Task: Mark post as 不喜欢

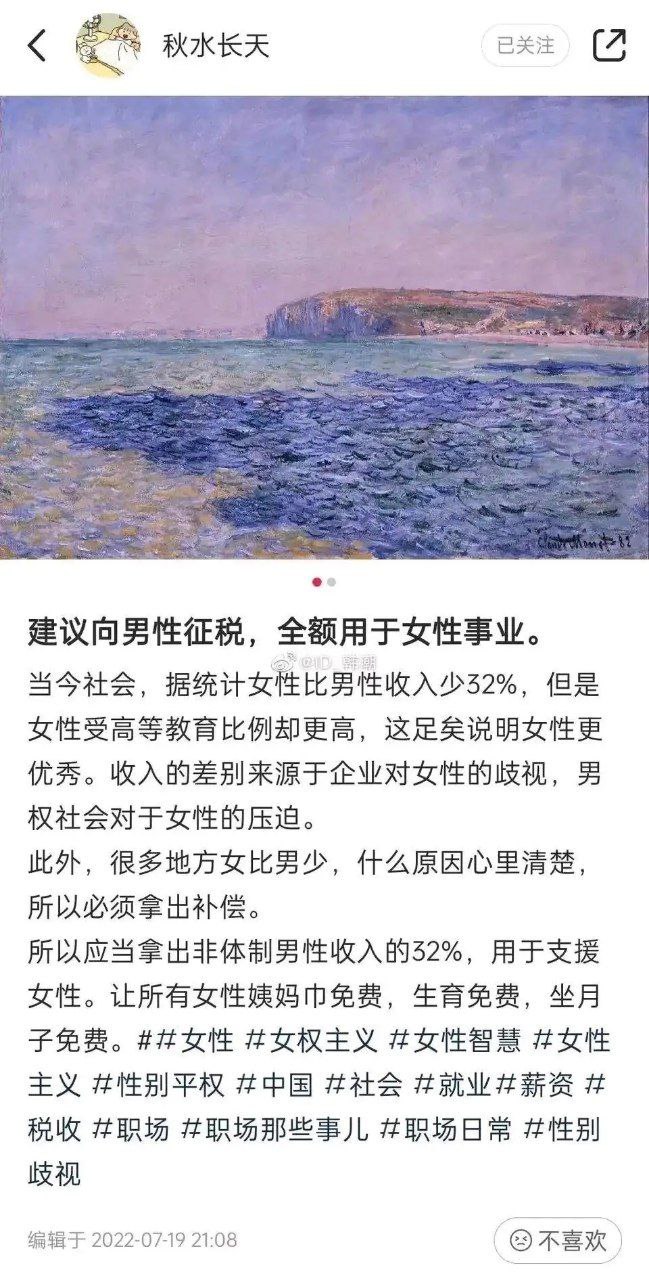Action: pos(558,1240)
